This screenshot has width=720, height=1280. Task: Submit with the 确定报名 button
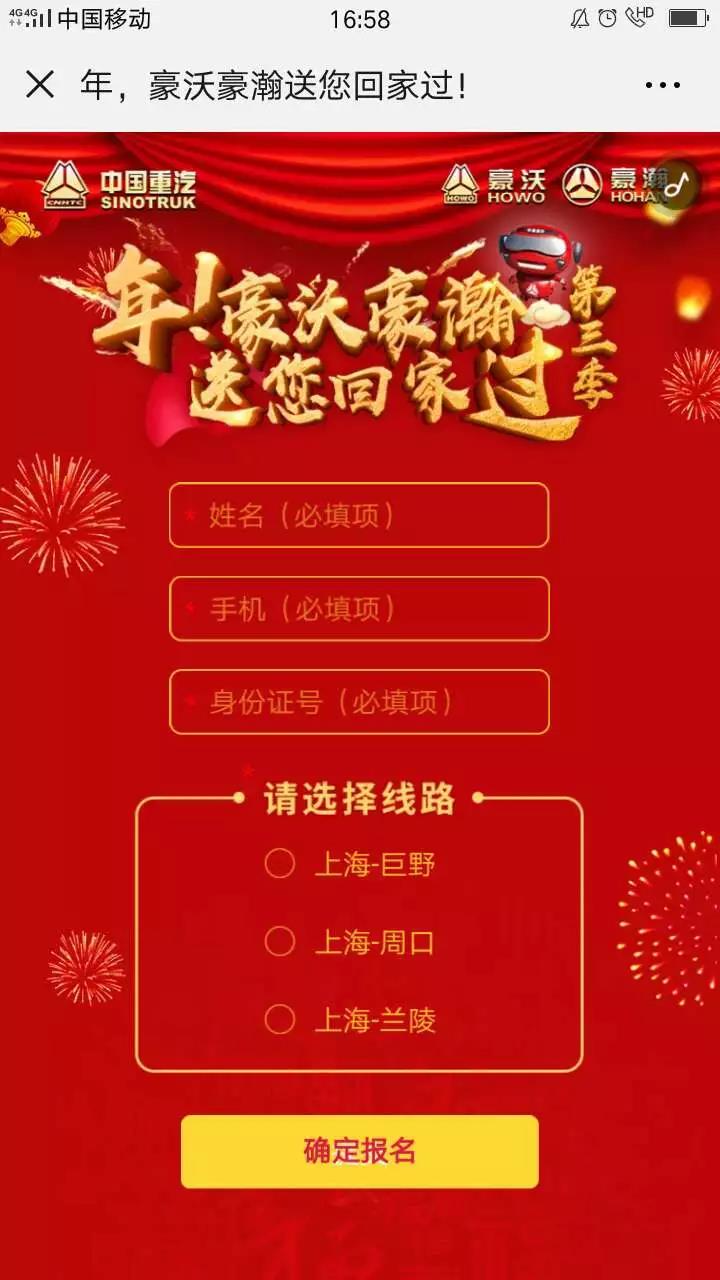359,1152
